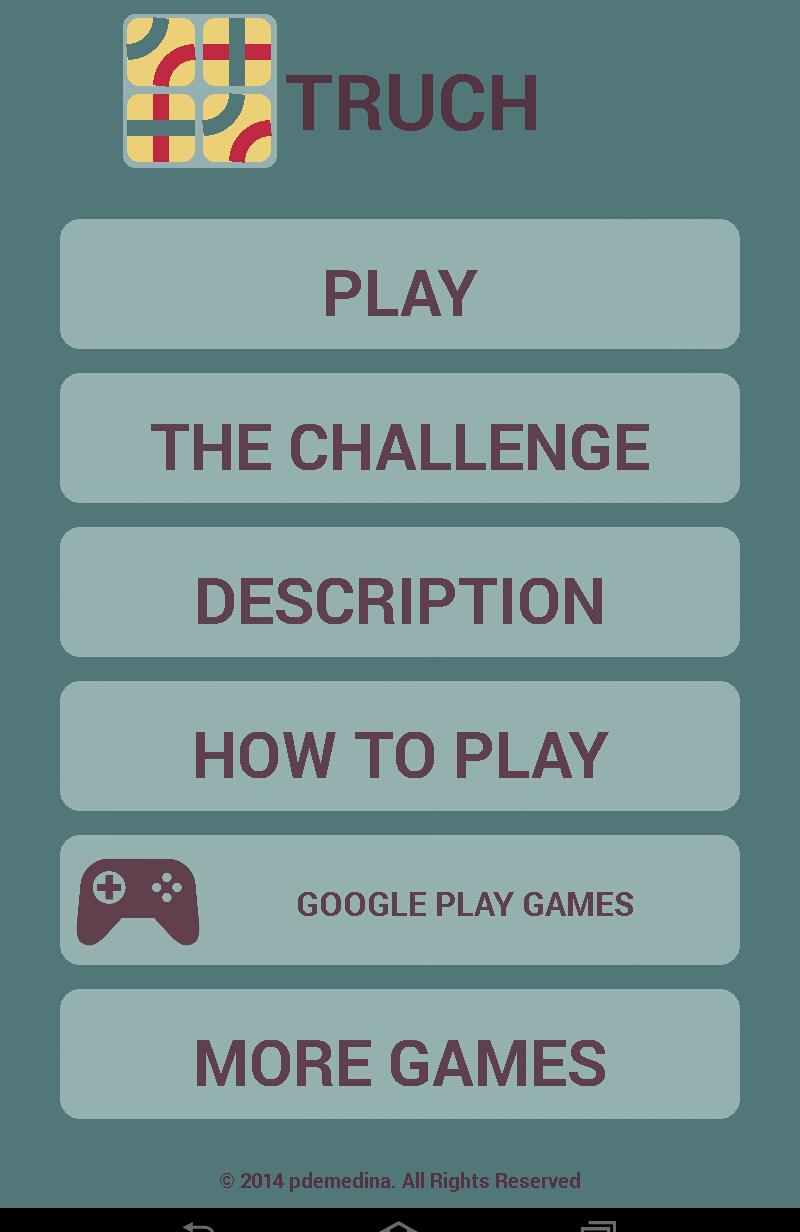Connect to Google Play Games
800x1232 pixels.
[x=400, y=901]
